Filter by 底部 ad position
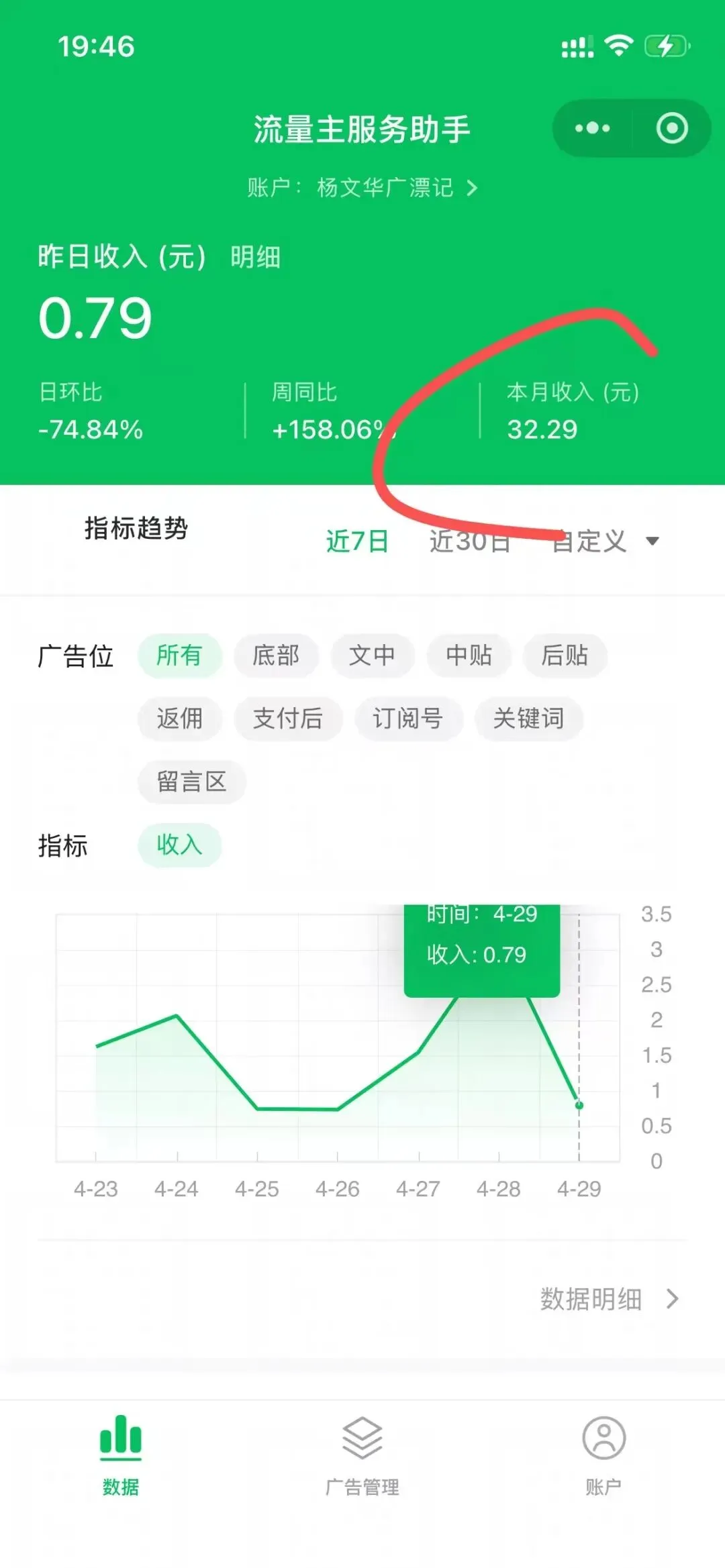Image resolution: width=725 pixels, height=1568 pixels. 276,656
